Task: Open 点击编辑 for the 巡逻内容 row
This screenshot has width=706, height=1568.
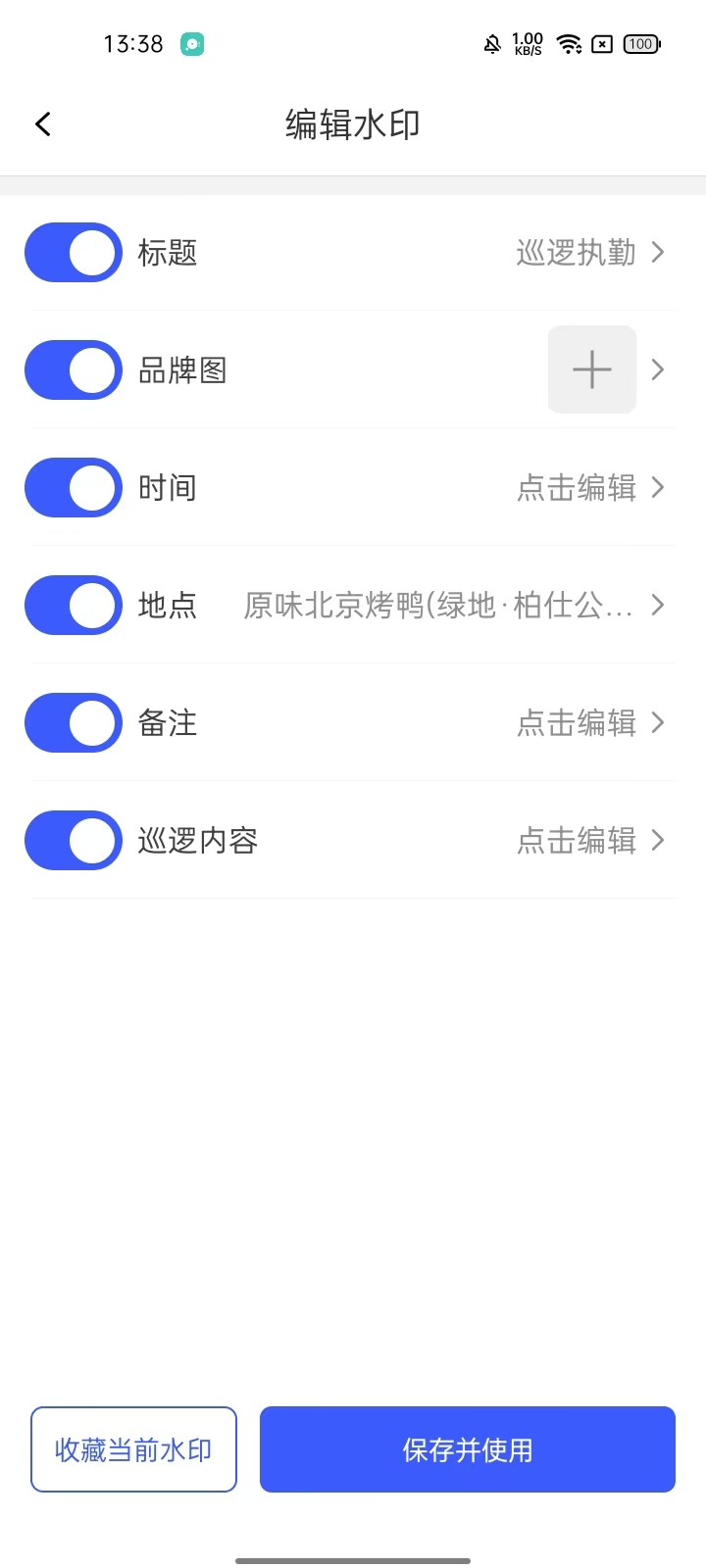Action: (x=577, y=841)
